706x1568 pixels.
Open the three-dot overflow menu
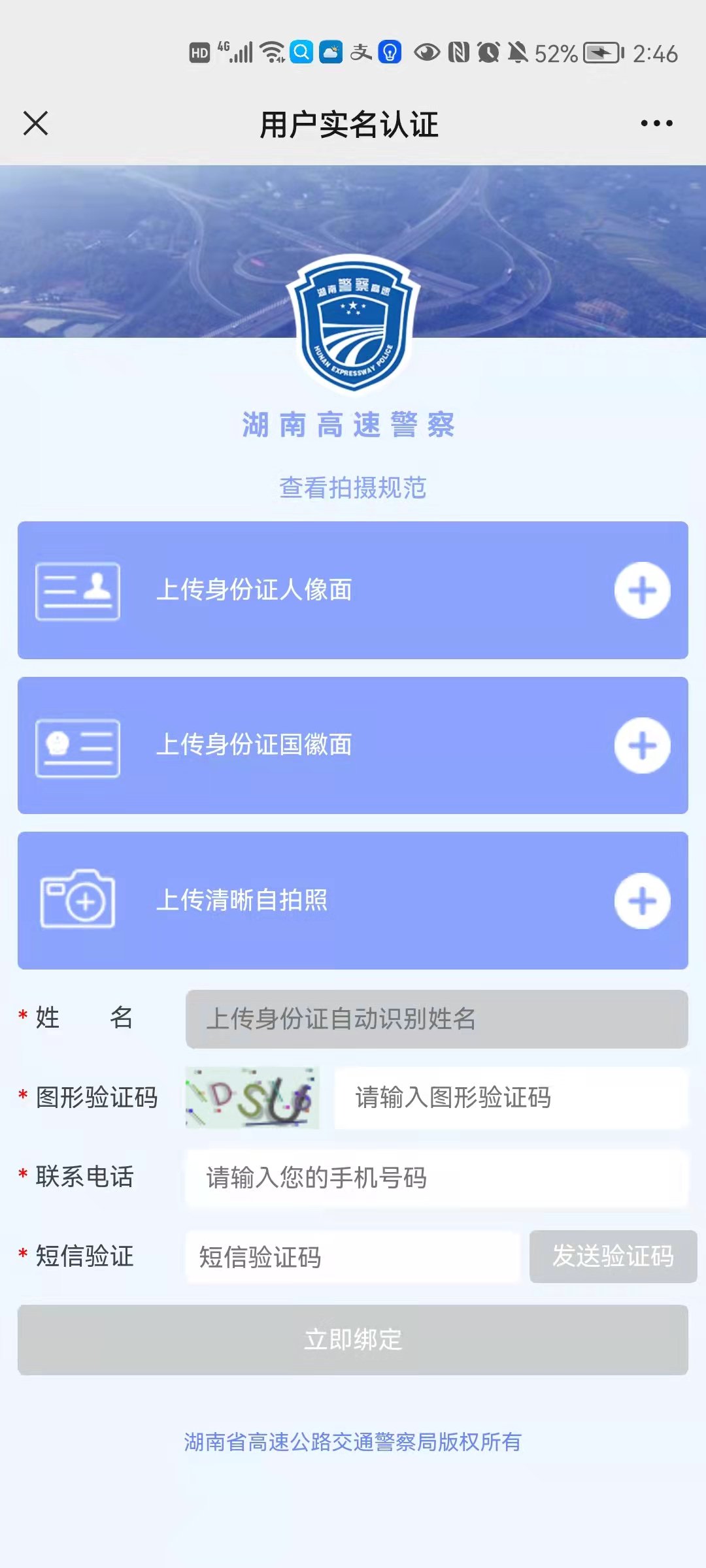coord(656,123)
